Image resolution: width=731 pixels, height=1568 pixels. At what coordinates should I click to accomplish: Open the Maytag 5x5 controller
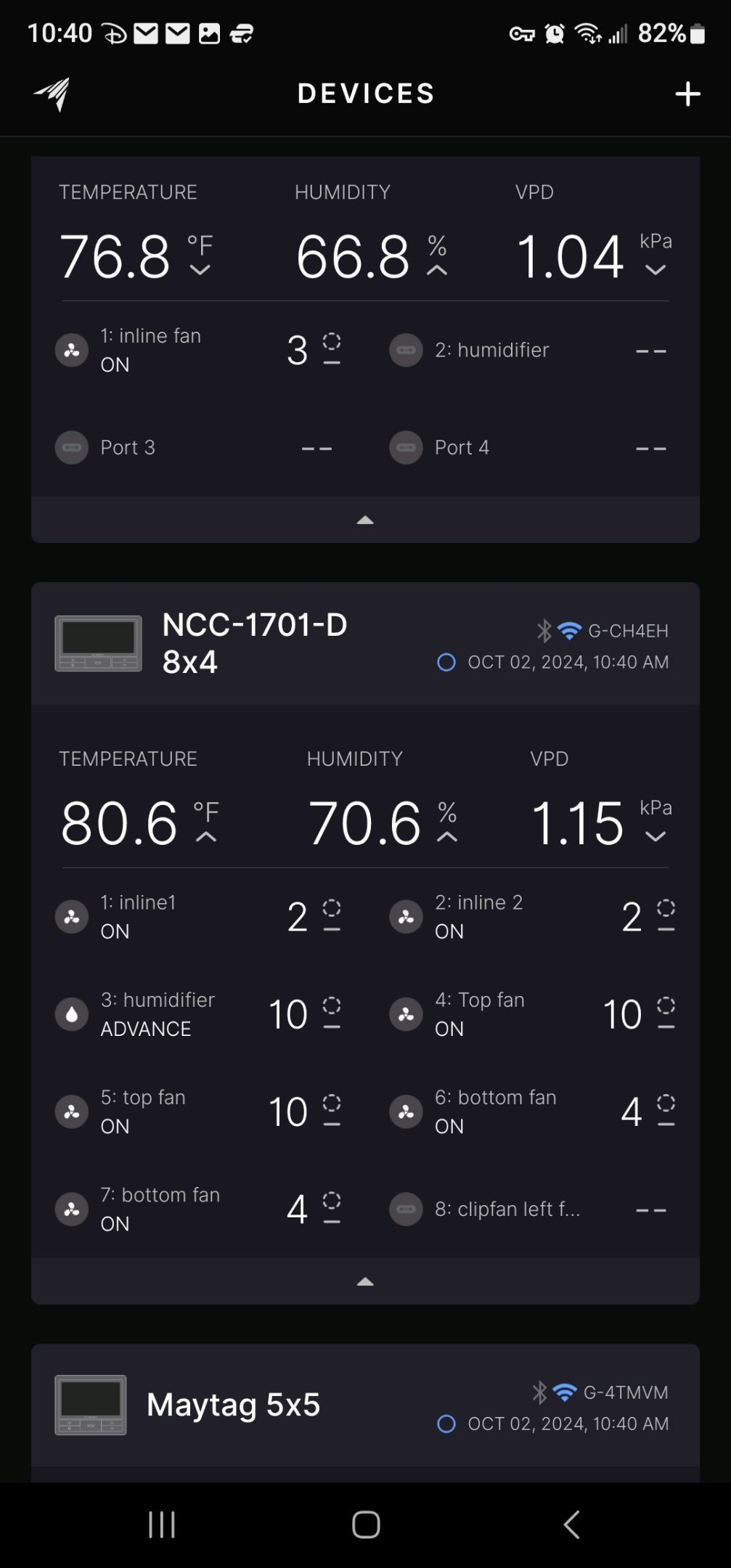(x=232, y=1405)
